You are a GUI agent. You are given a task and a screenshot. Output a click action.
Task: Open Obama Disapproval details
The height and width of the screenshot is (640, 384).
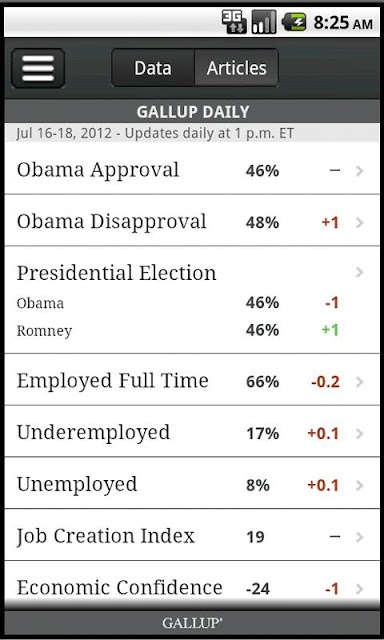pyautogui.click(x=192, y=220)
